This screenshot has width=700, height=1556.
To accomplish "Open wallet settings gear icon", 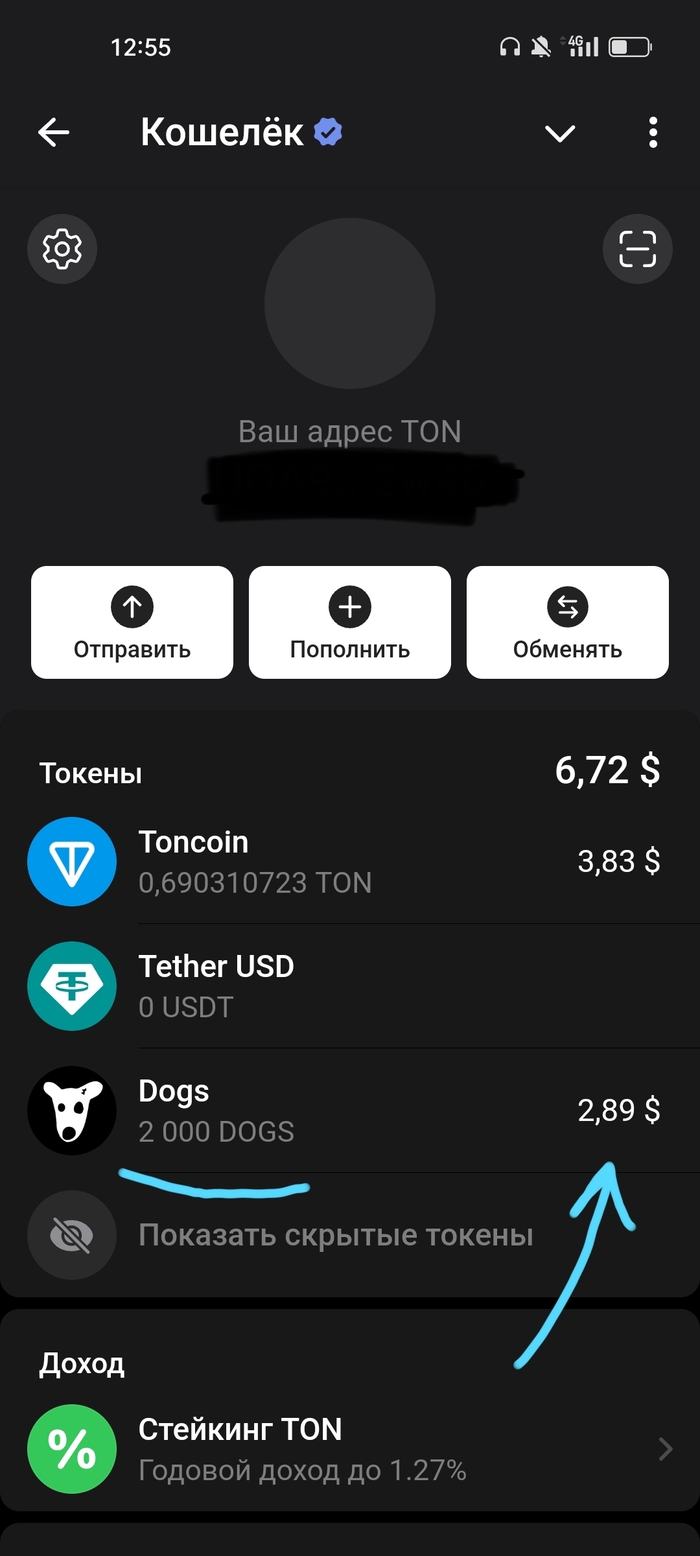I will click(x=62, y=248).
